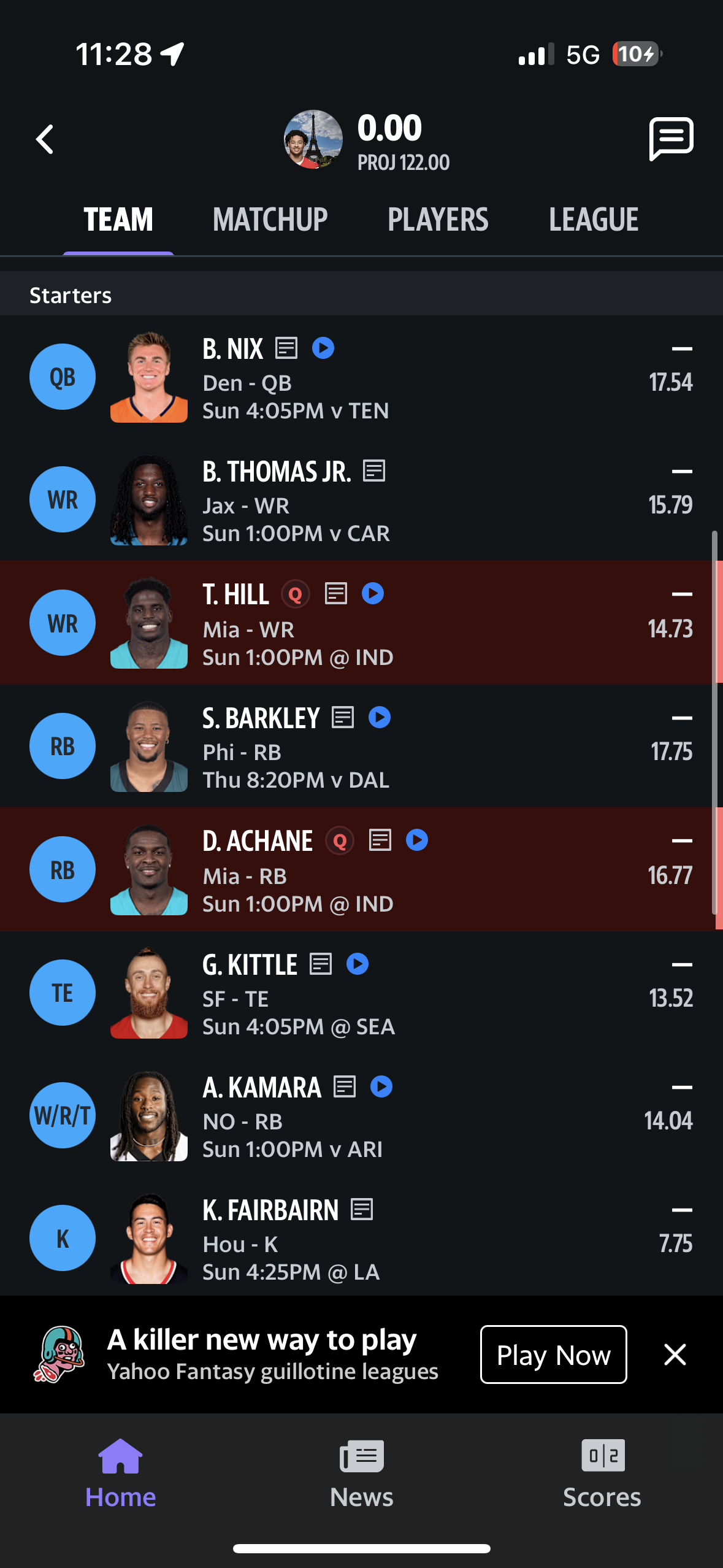The height and width of the screenshot is (1568, 723).
Task: Switch to the Matchup tab
Action: tap(270, 220)
